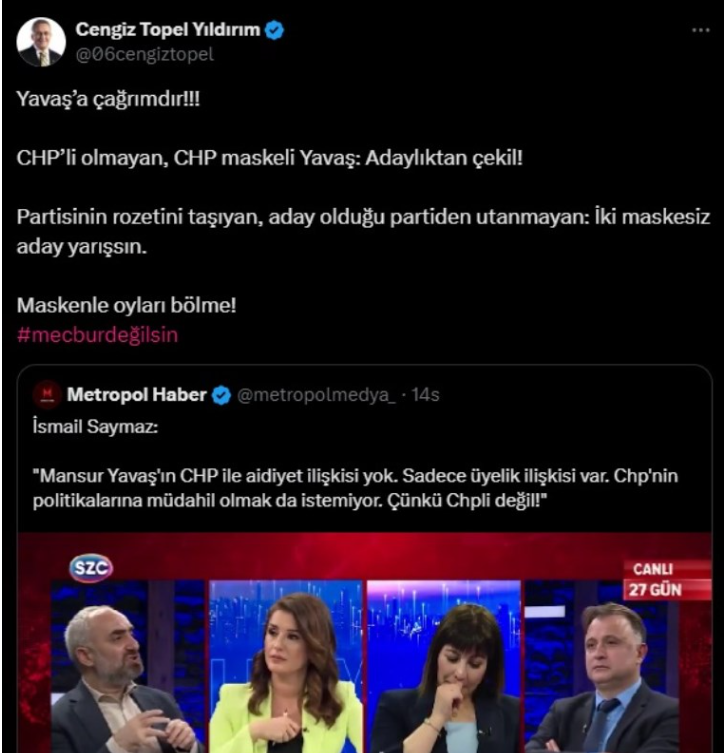Viewport: 727px width, 753px height.
Task: Open Cengiz Topel Yıldırım's profile picture
Action: 41,42
